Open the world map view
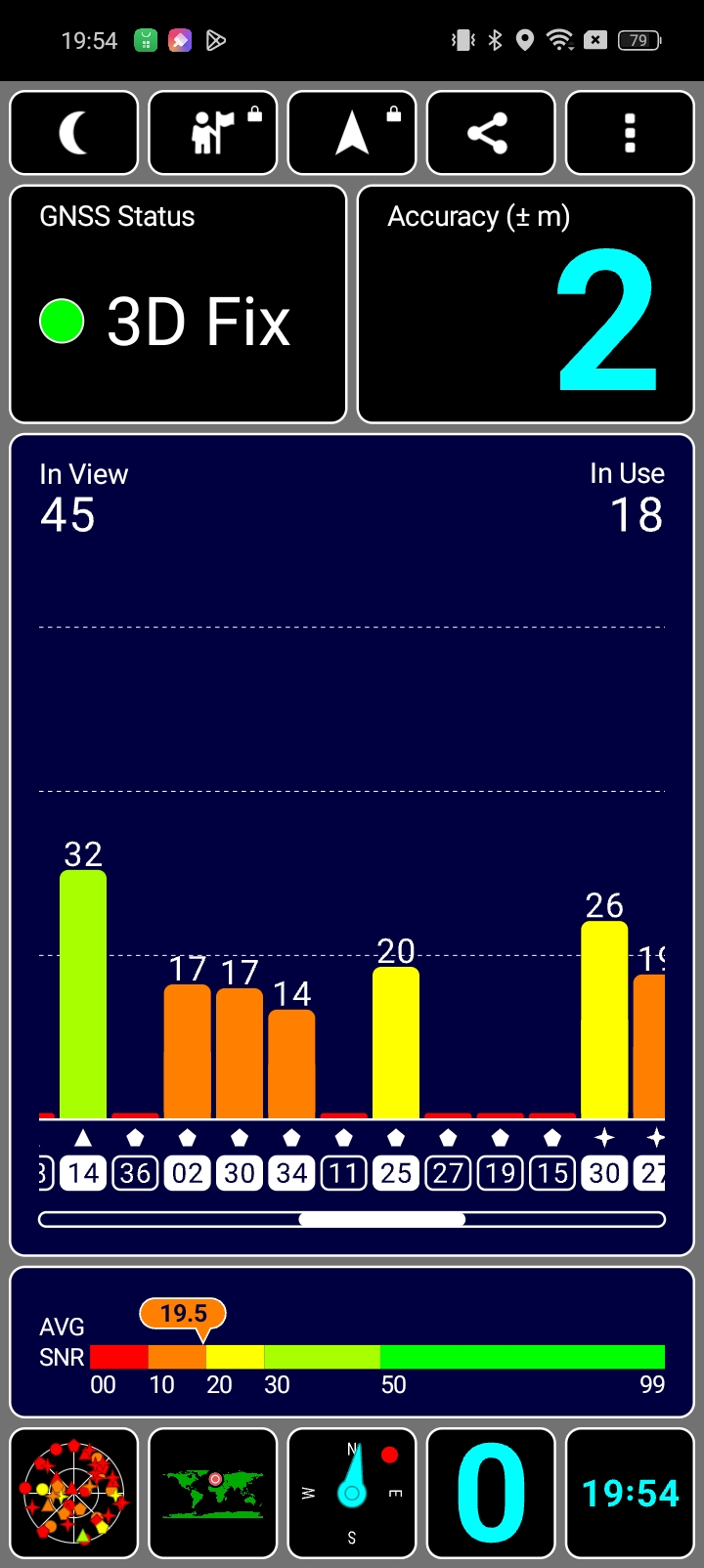The image size is (704, 1568). pos(213,1493)
